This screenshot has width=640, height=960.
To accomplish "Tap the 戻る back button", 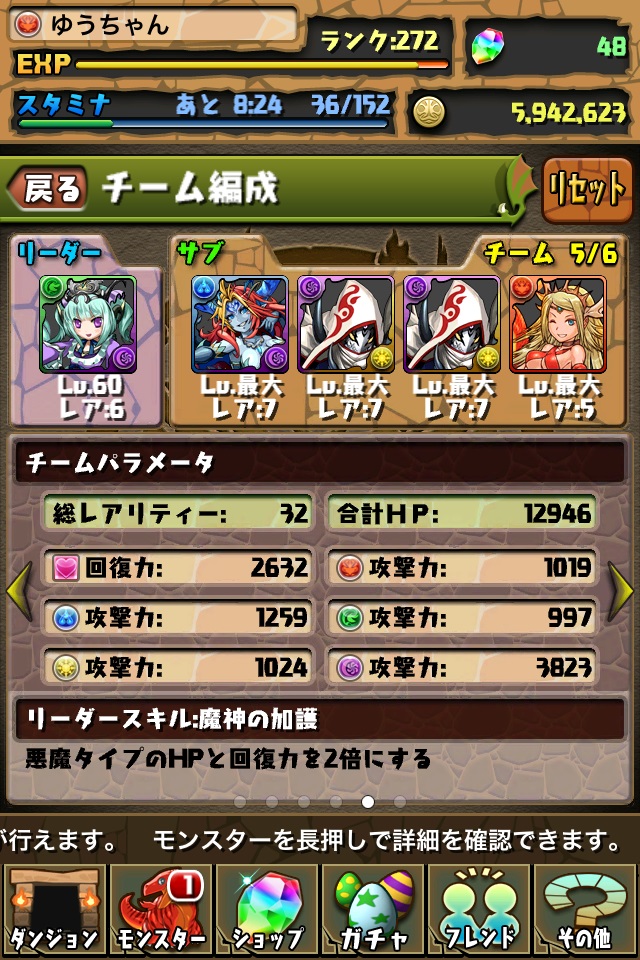I will tap(48, 189).
